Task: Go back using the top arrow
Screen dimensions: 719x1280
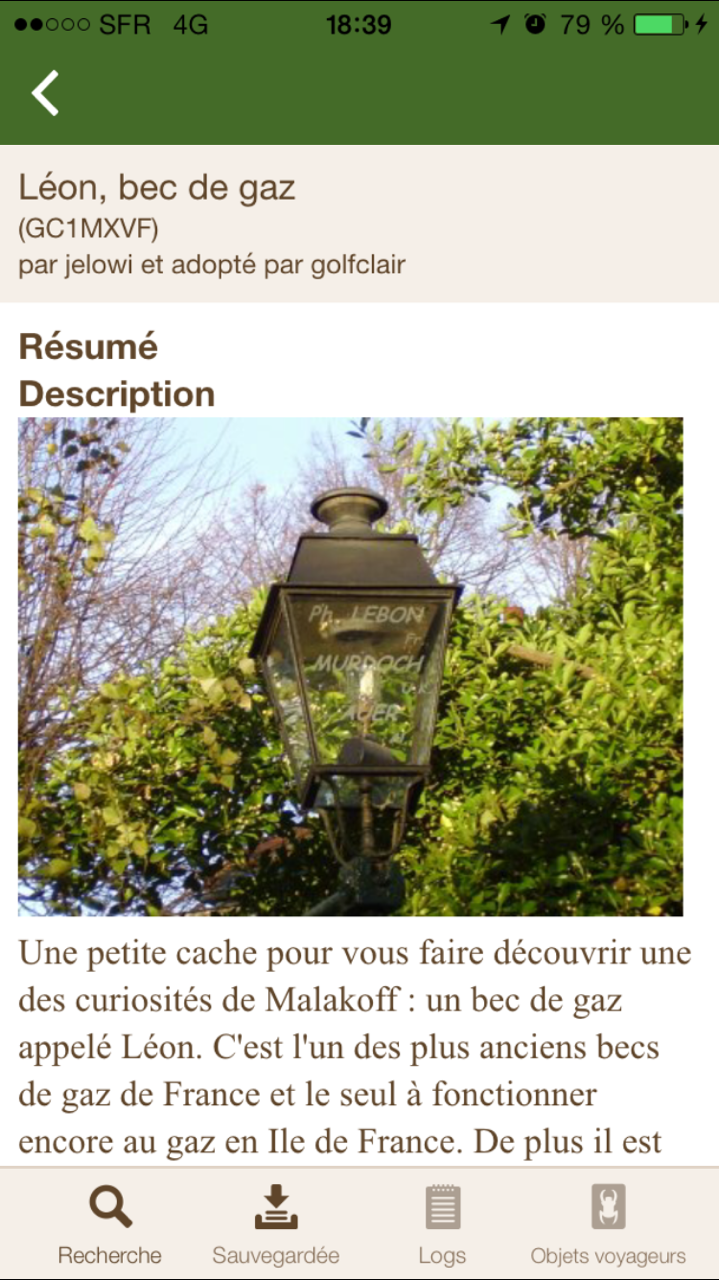Action: [45, 93]
